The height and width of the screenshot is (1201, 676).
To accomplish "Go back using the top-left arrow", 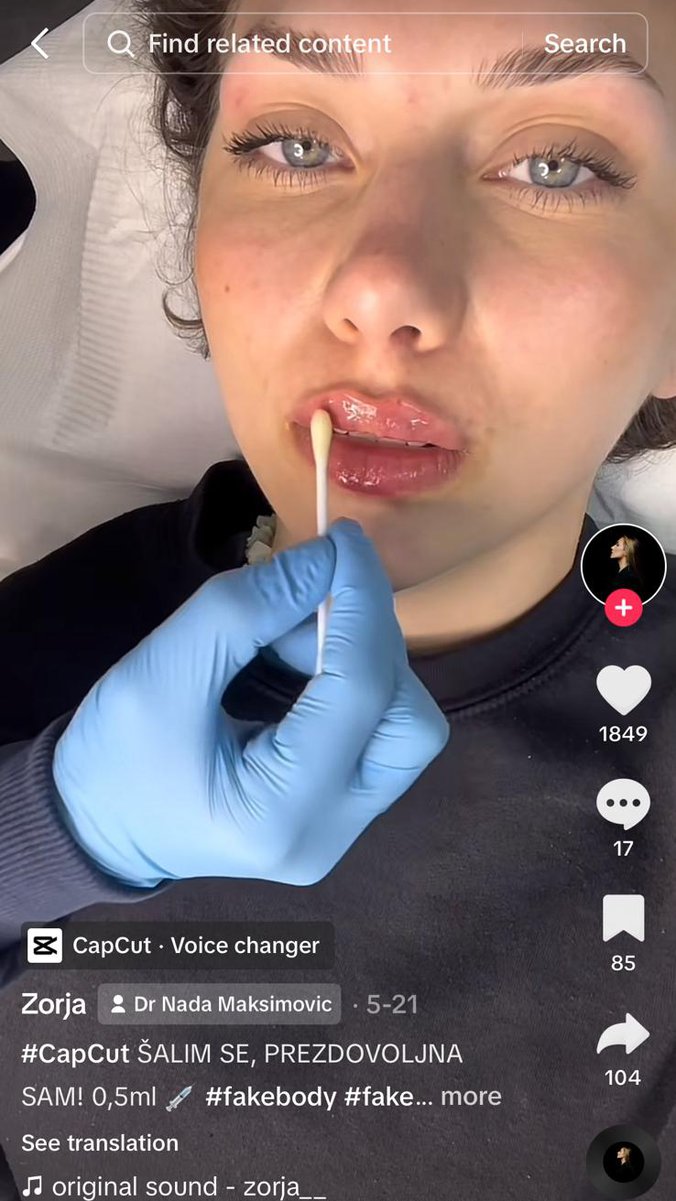I will tap(40, 43).
